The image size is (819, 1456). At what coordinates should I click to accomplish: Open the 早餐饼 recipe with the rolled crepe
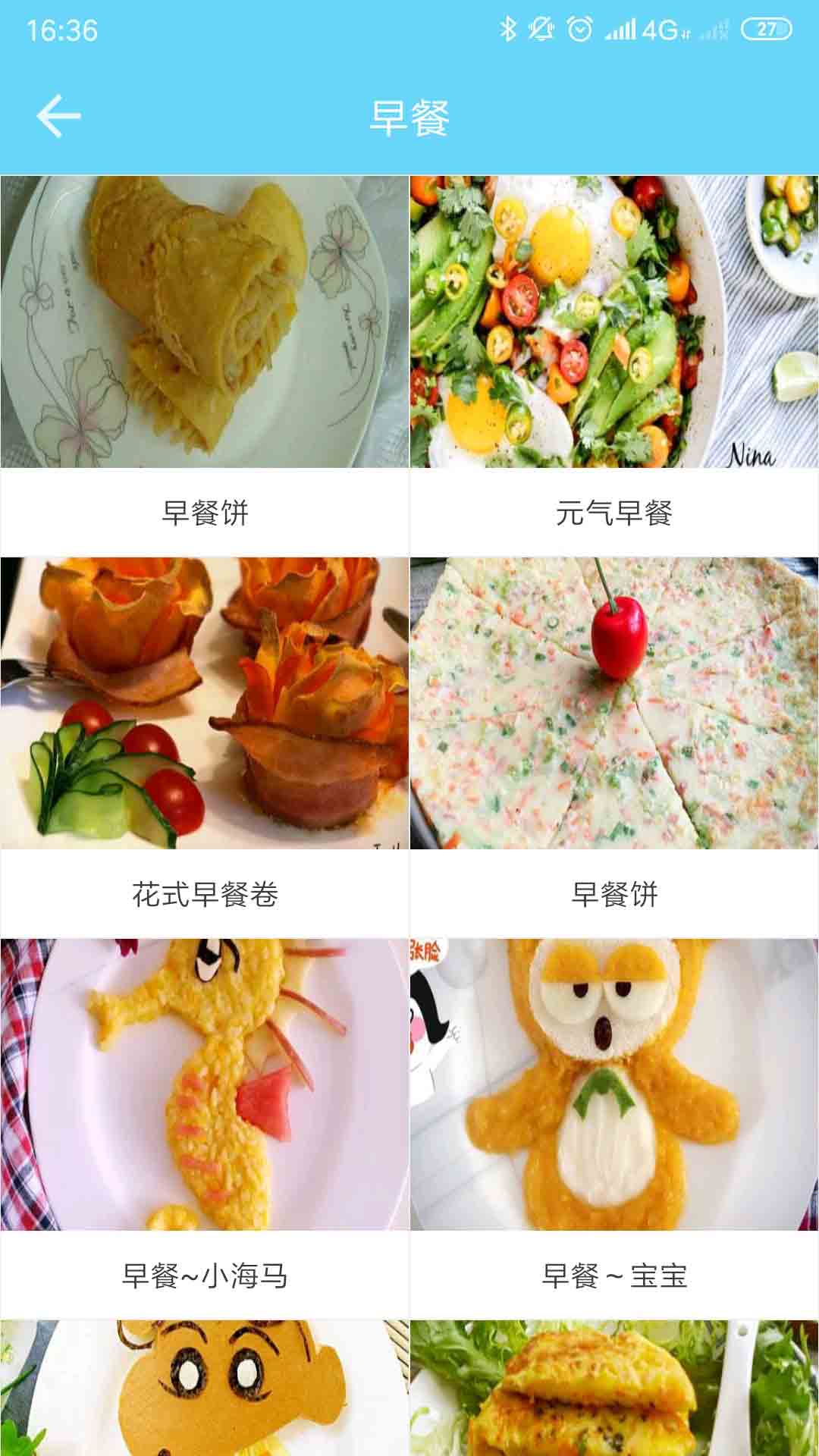(205, 364)
